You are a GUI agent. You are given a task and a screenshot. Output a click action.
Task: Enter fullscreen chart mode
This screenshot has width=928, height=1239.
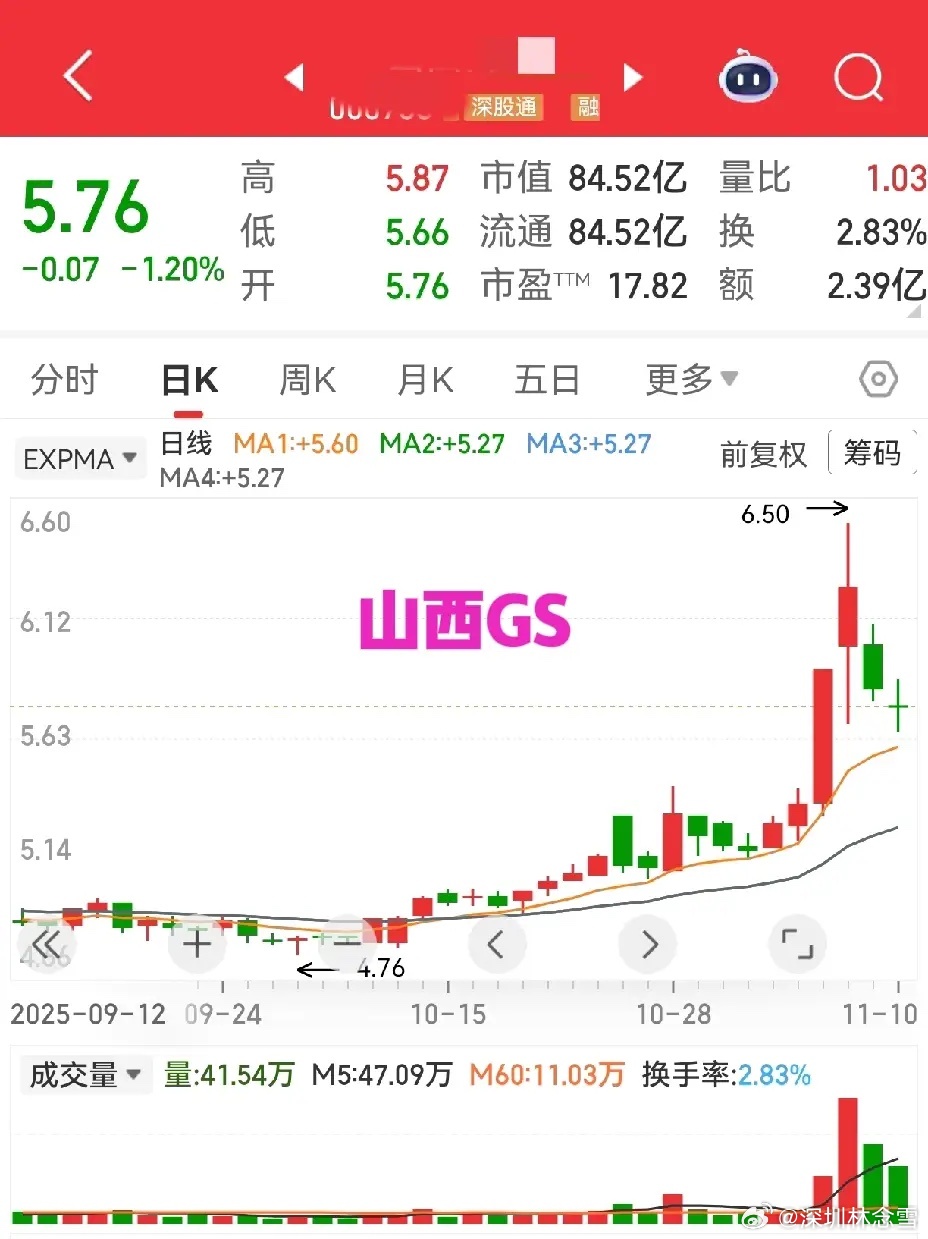(797, 943)
